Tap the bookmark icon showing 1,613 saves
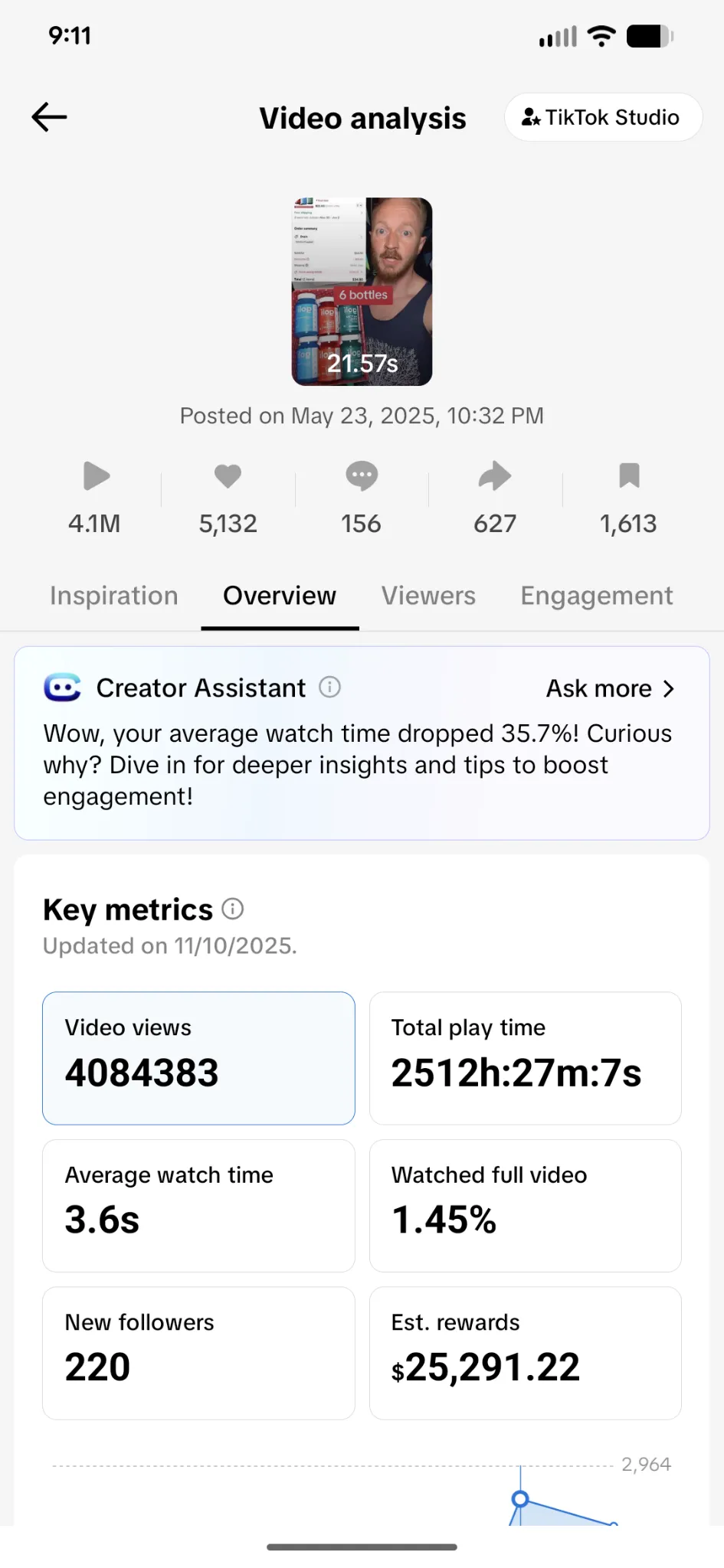 (629, 476)
